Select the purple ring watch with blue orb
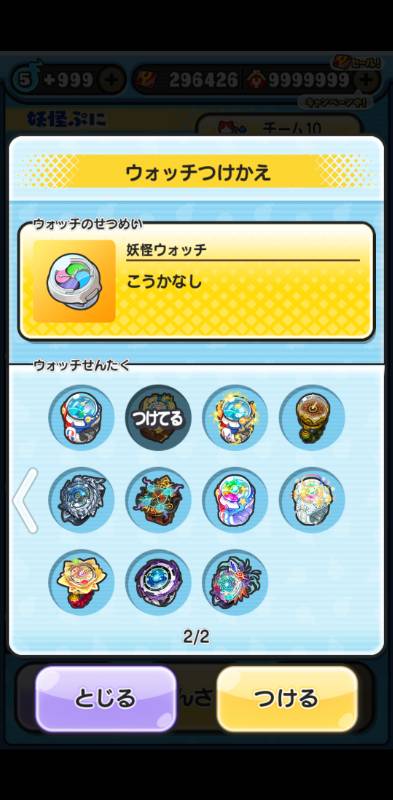Image resolution: width=393 pixels, height=800 pixels. (x=158, y=582)
